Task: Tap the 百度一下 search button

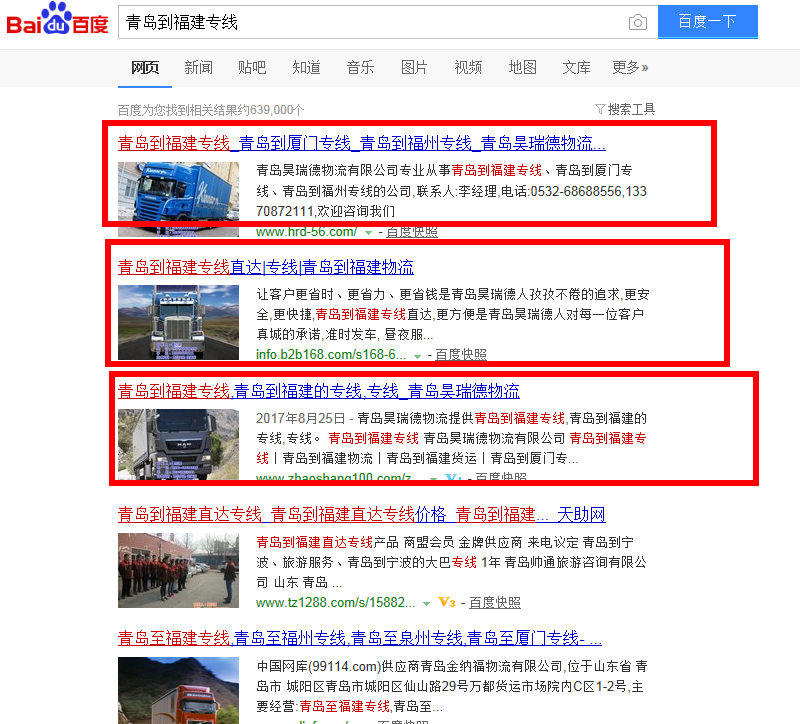Action: pyautogui.click(x=707, y=22)
